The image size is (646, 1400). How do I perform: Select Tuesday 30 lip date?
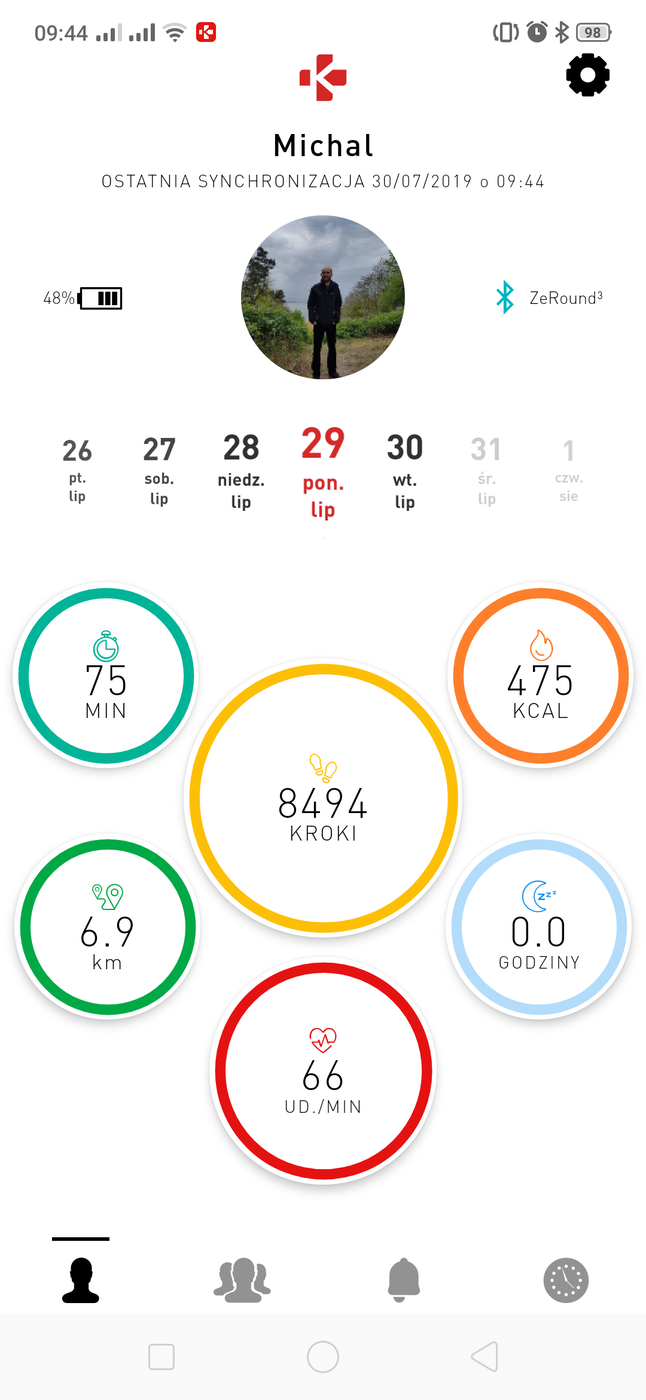405,468
